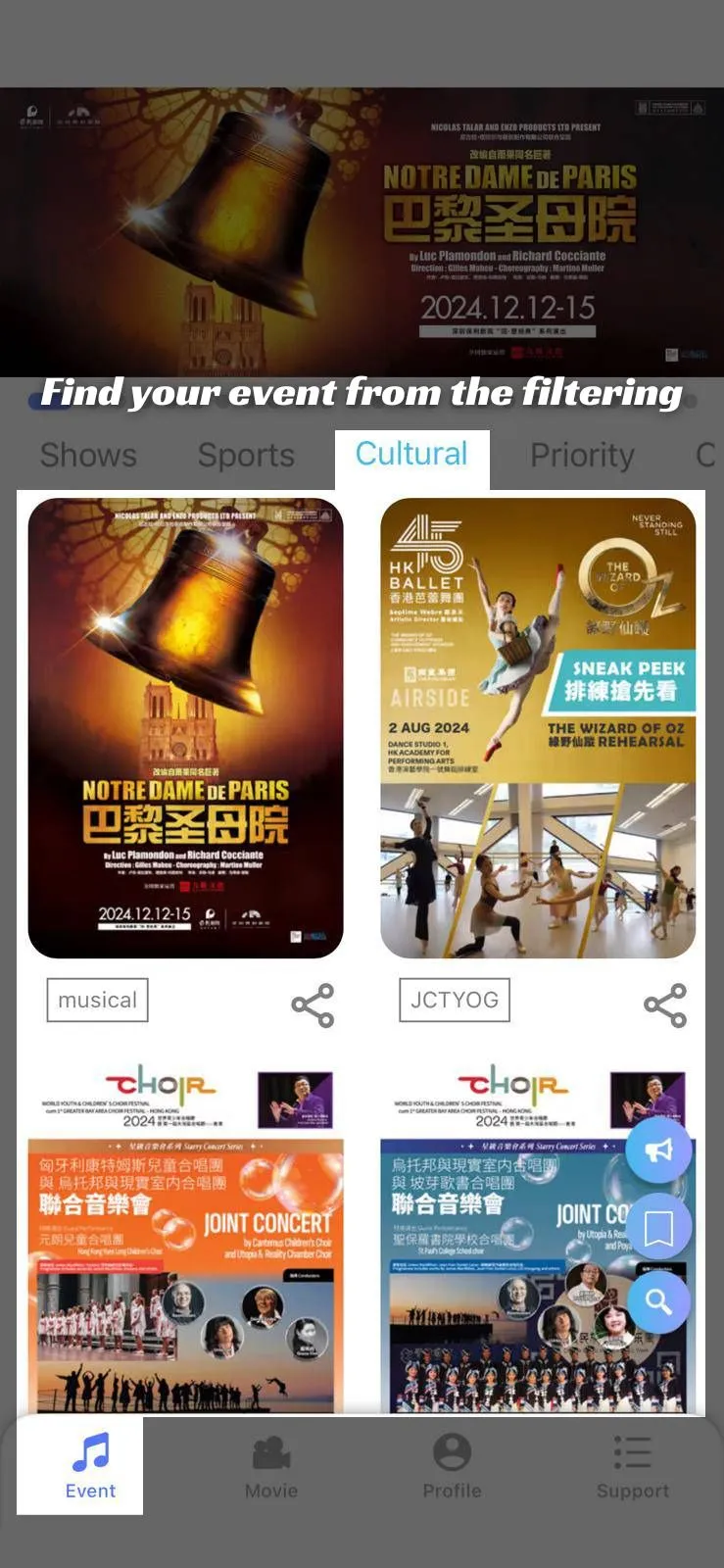
Task: Open the Notre Dame de Paris top banner
Action: pos(362,232)
